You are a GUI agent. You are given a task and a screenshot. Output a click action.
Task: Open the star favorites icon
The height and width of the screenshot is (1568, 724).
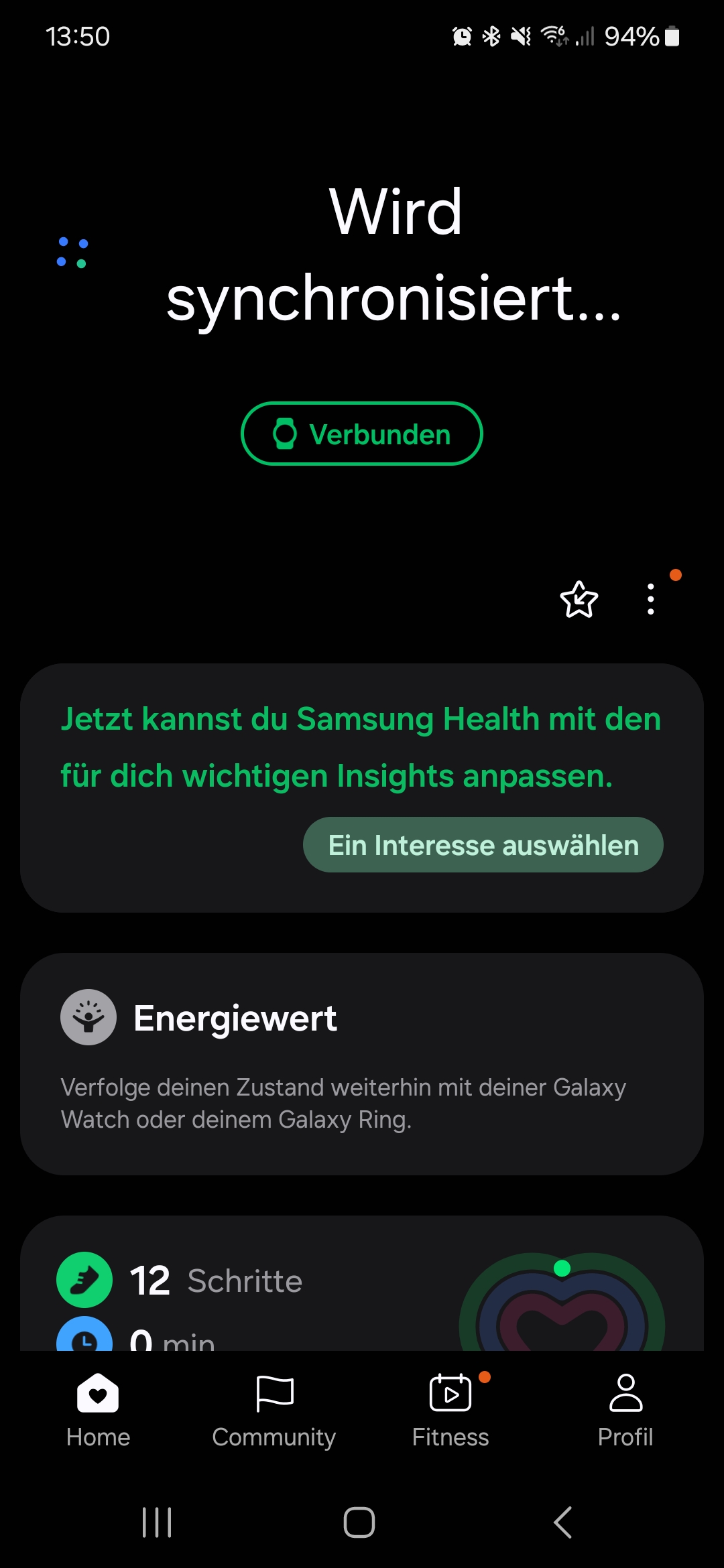click(x=579, y=599)
